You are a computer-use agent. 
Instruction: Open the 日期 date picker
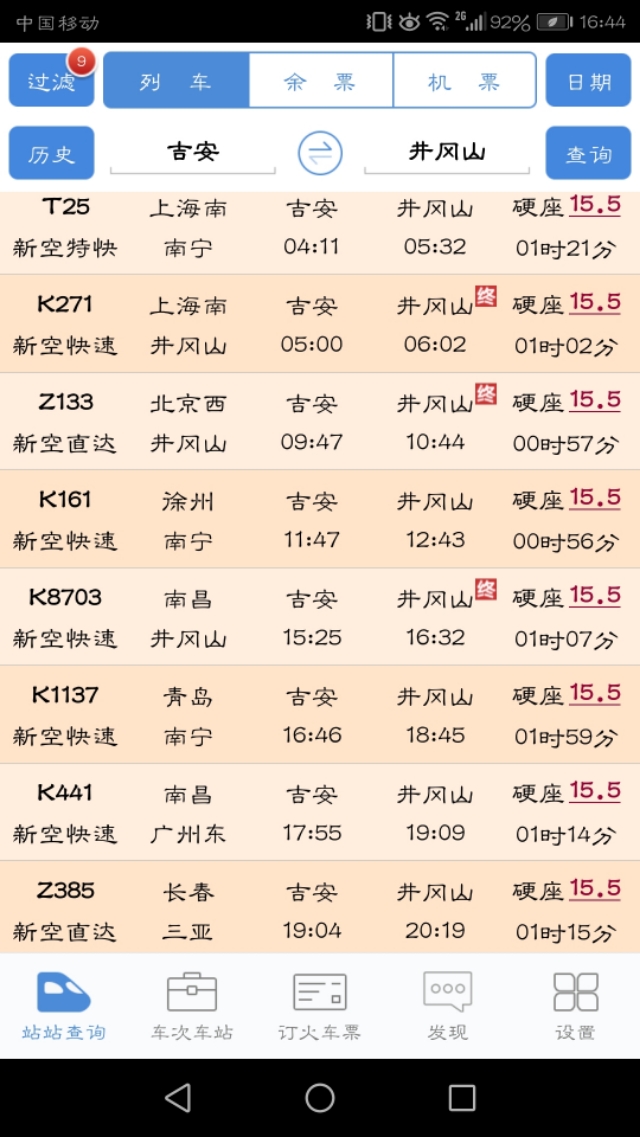(588, 82)
